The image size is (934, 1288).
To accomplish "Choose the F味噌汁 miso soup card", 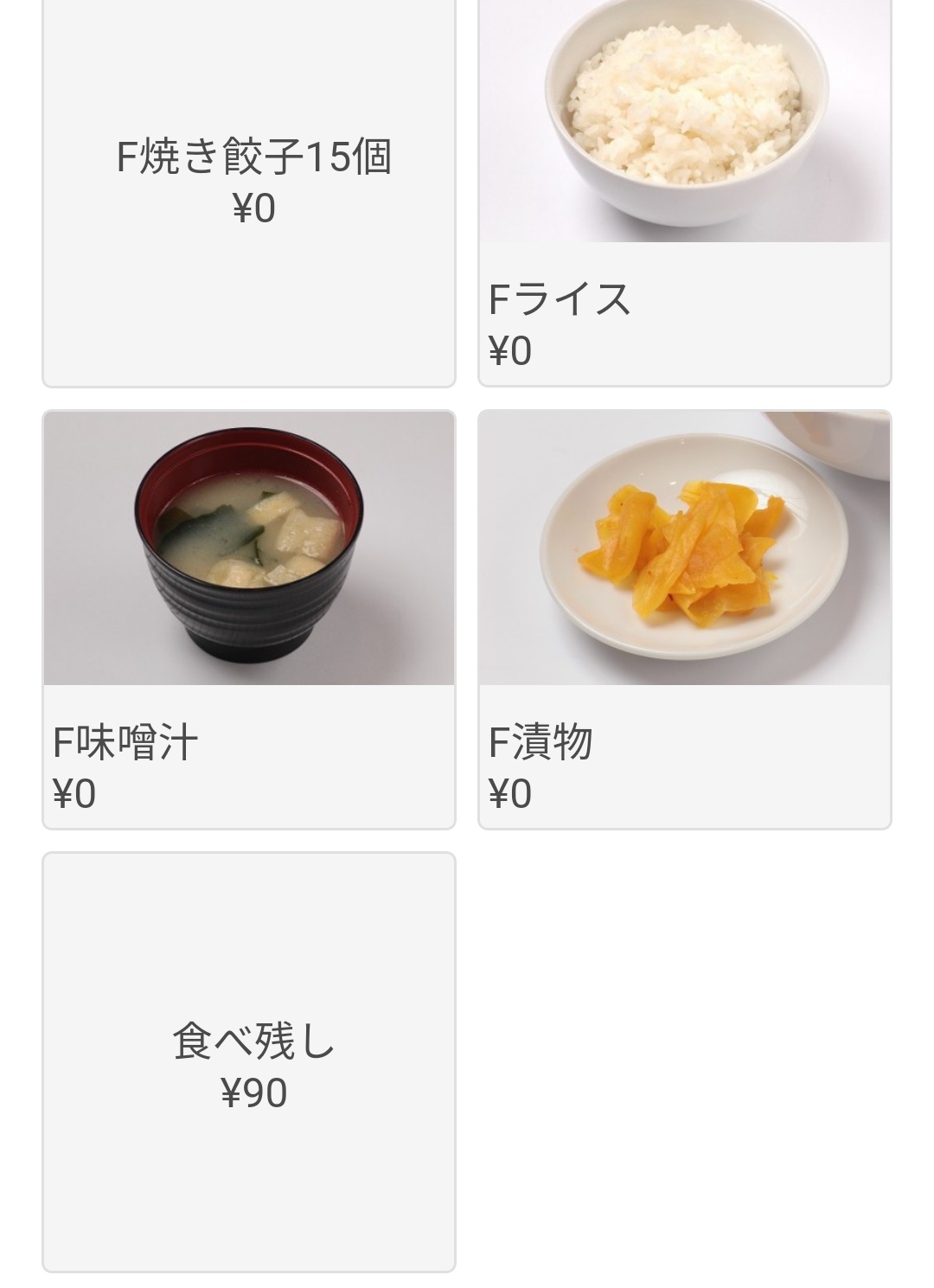I will [x=249, y=619].
